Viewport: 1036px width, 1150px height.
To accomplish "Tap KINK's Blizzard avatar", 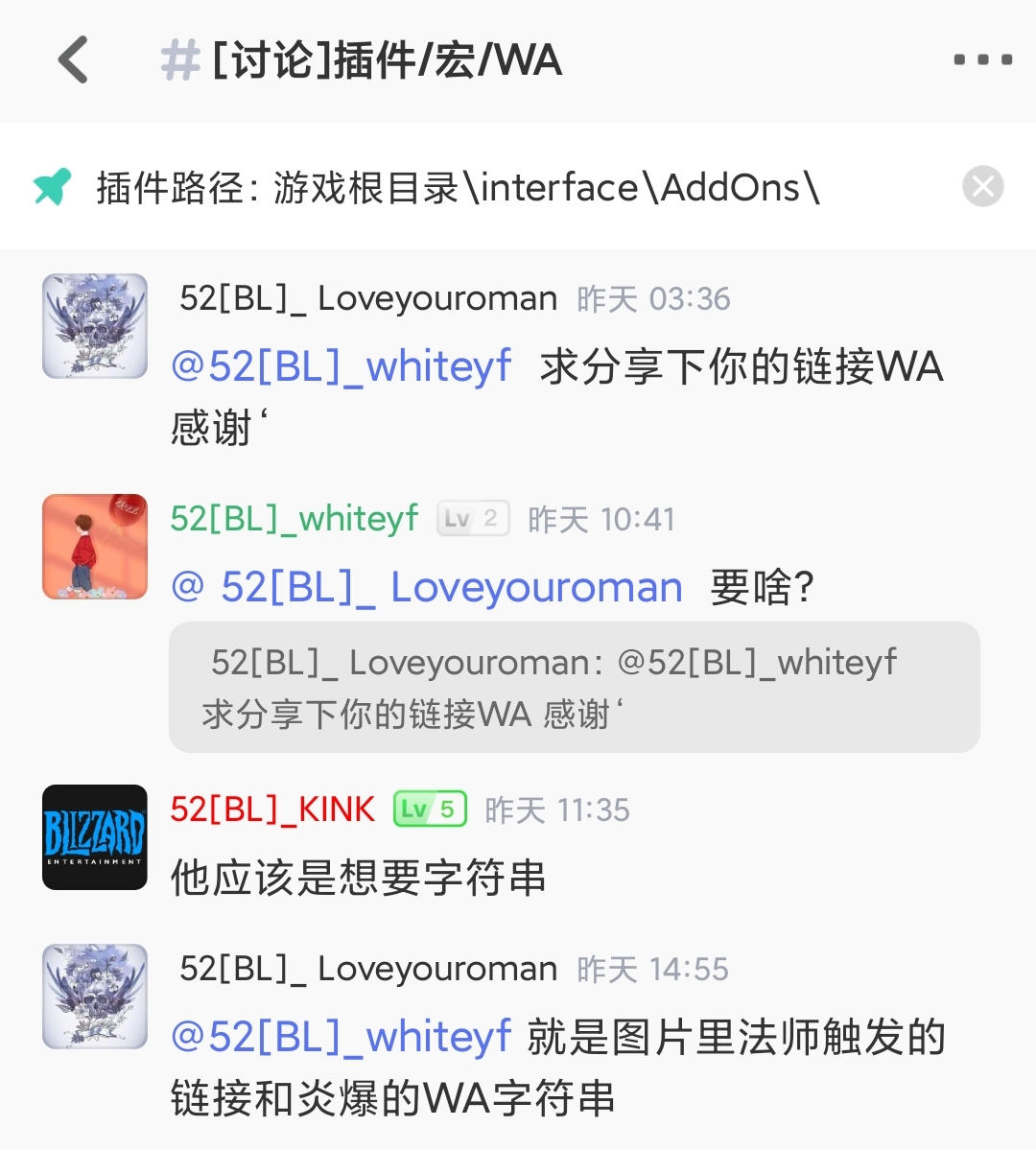I will pyautogui.click(x=95, y=837).
